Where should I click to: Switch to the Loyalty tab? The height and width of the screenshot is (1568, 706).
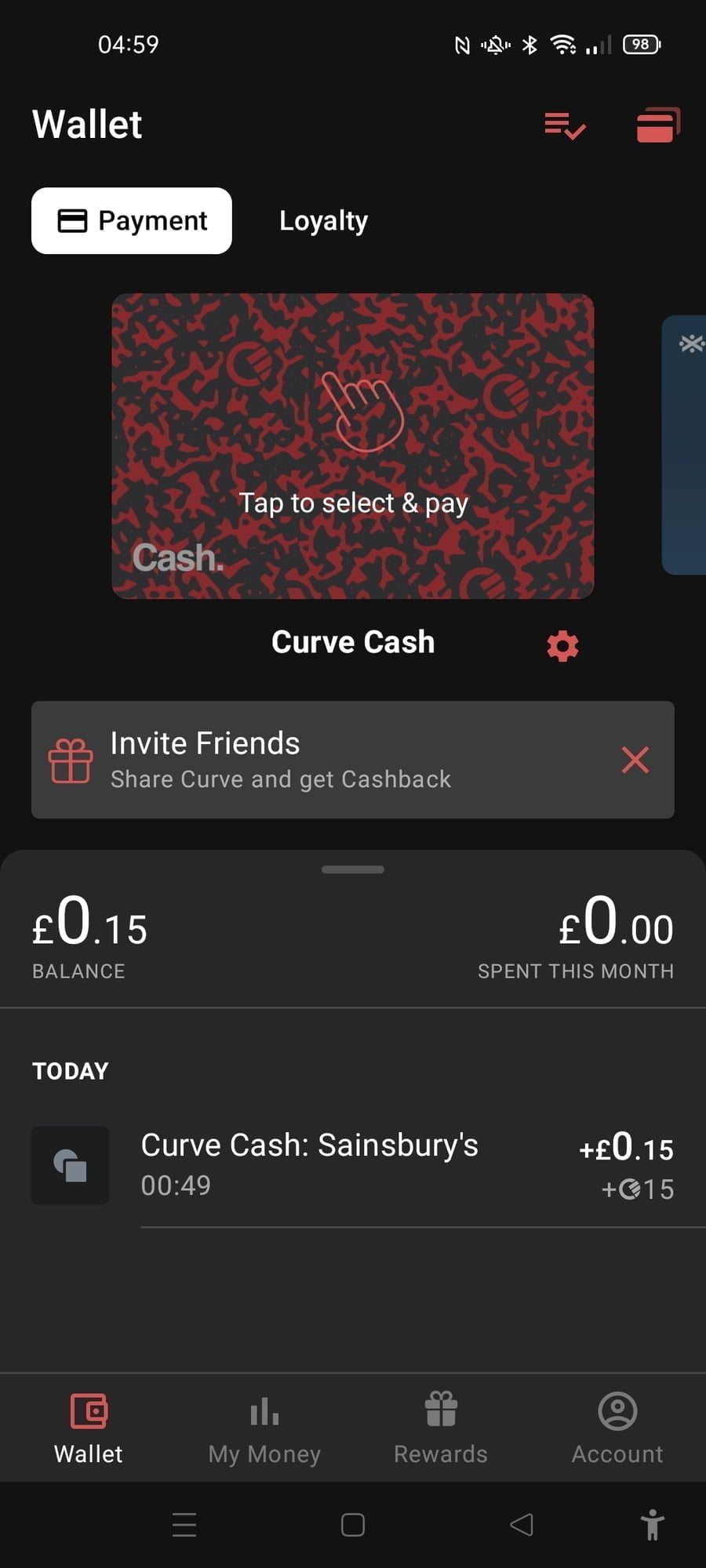click(323, 221)
